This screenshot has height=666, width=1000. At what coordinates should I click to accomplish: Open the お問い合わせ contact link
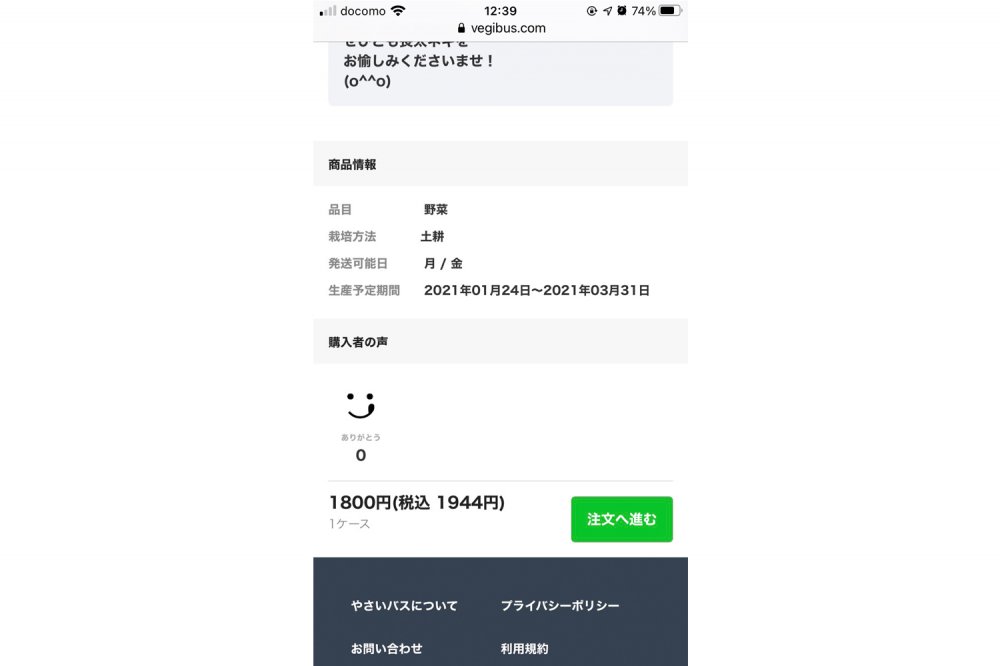pyautogui.click(x=386, y=648)
